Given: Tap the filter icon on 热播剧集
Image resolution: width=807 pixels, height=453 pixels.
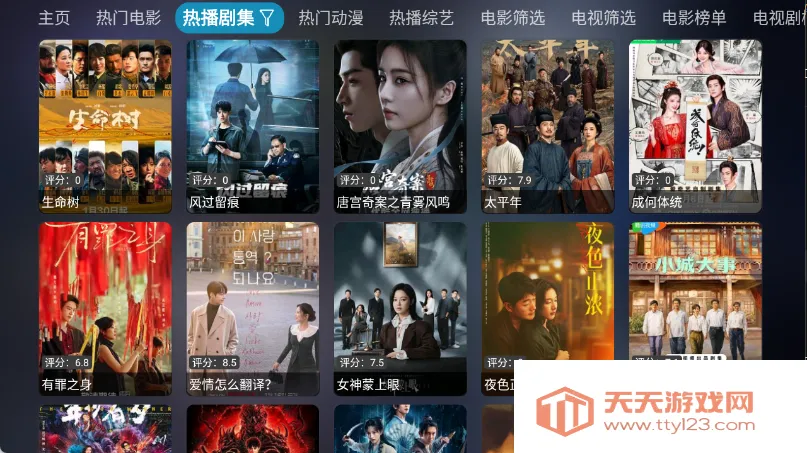Looking at the screenshot, I should (267, 17).
